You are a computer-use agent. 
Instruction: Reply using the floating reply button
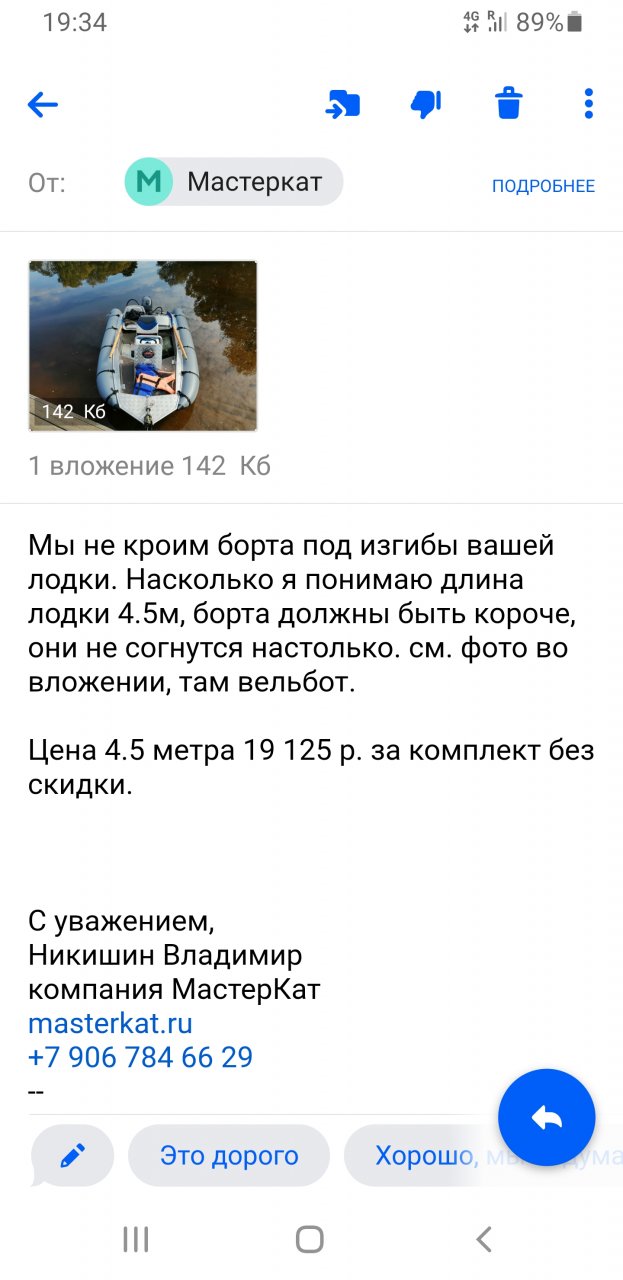click(x=547, y=1118)
